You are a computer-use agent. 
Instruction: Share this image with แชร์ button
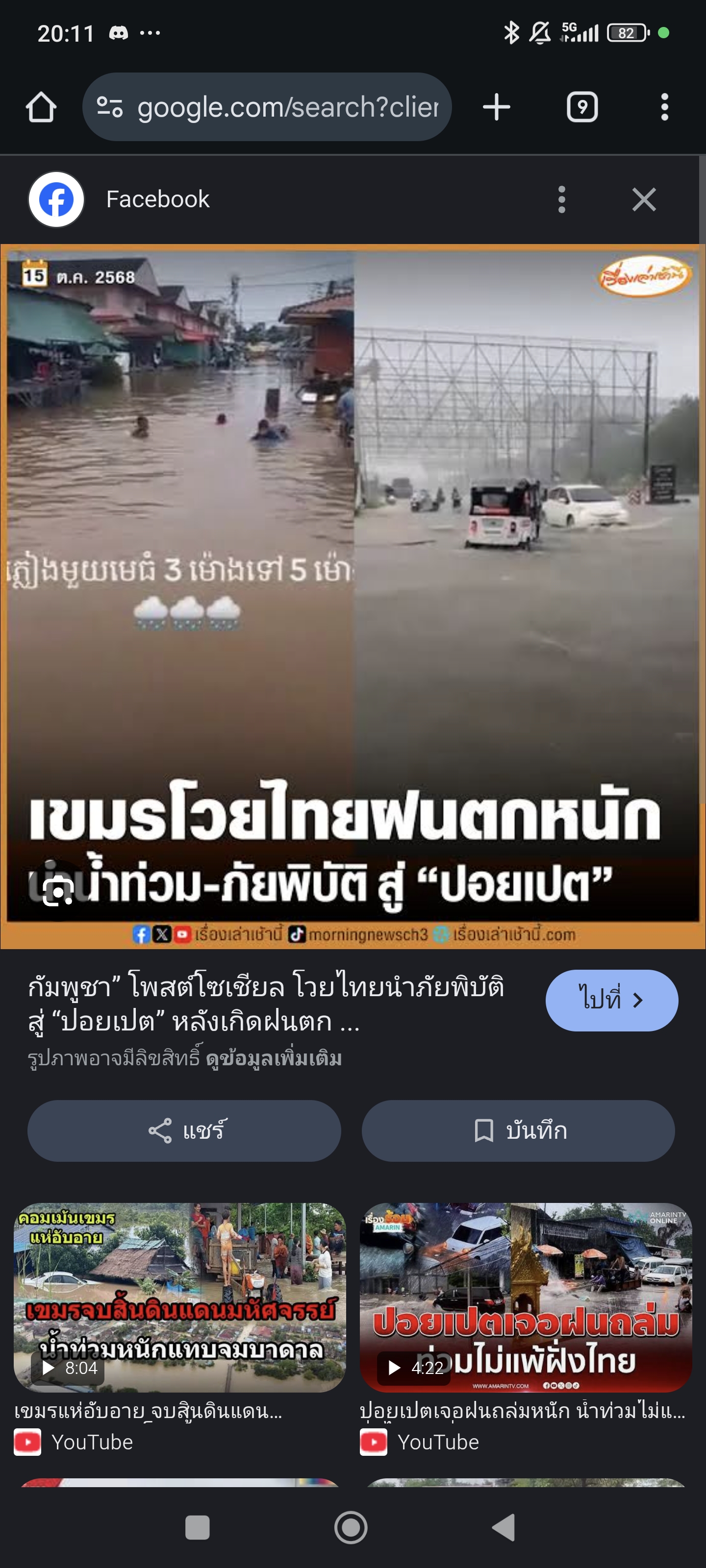[x=184, y=1130]
